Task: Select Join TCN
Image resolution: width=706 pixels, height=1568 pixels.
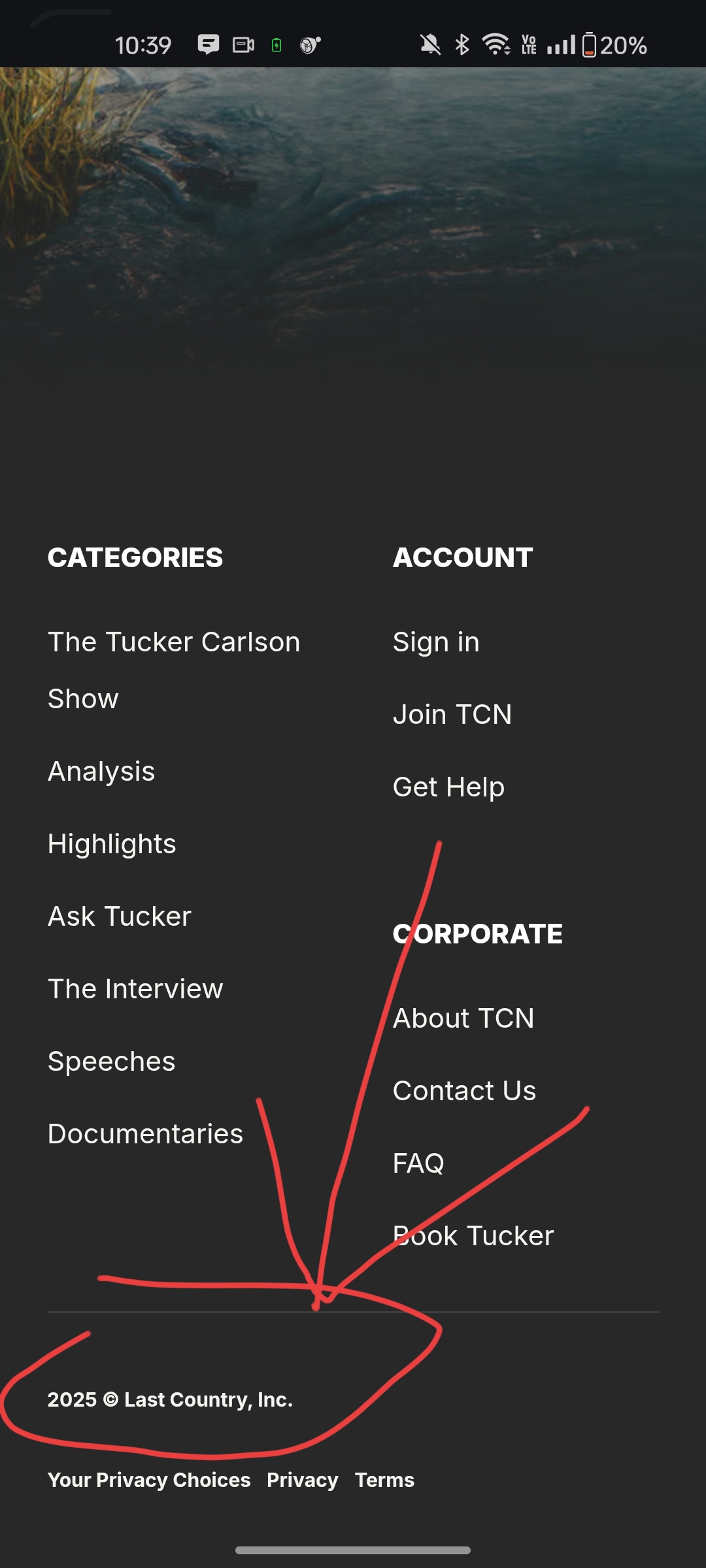Action: (452, 715)
